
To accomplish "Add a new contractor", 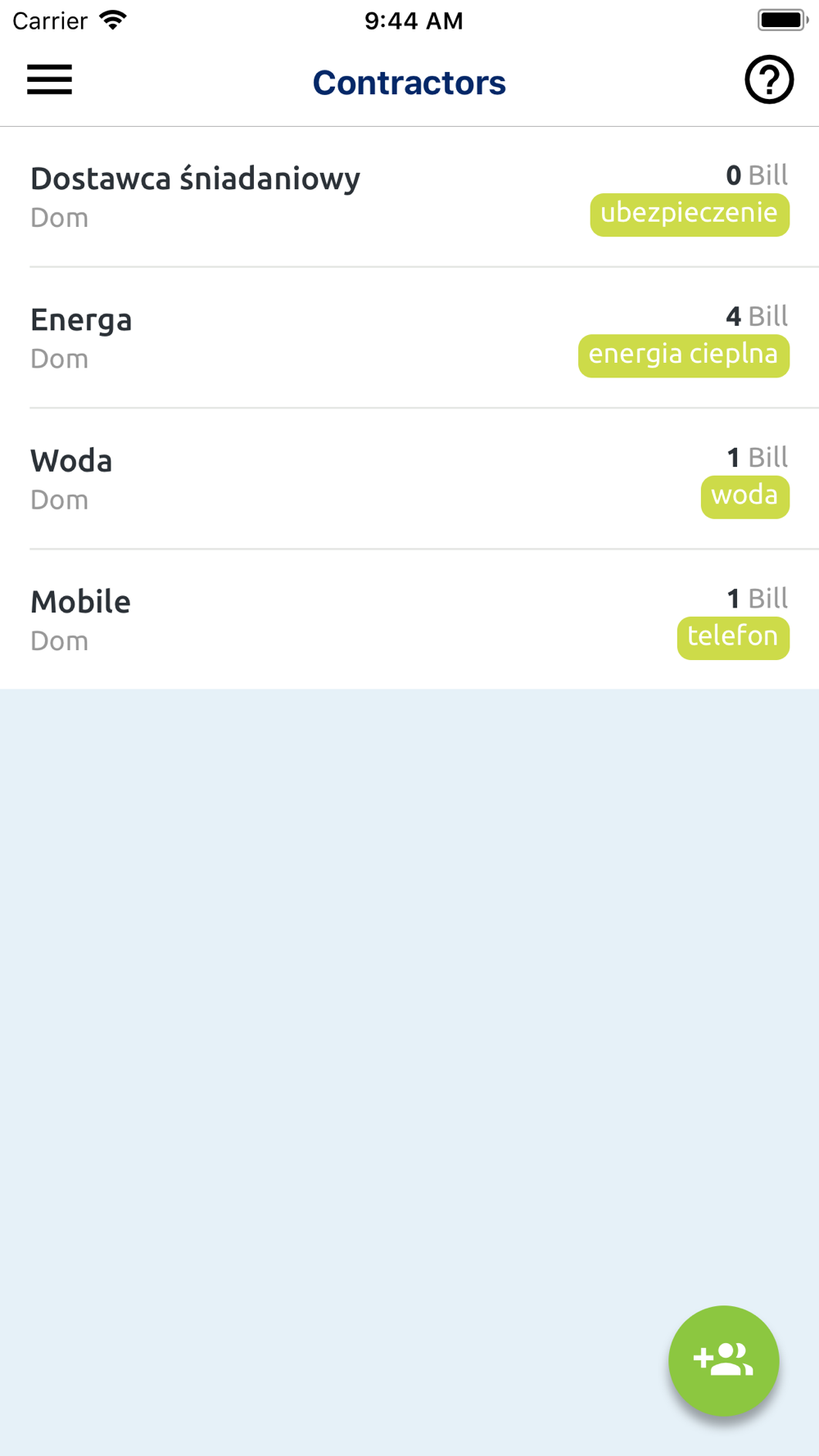I will tap(723, 1360).
